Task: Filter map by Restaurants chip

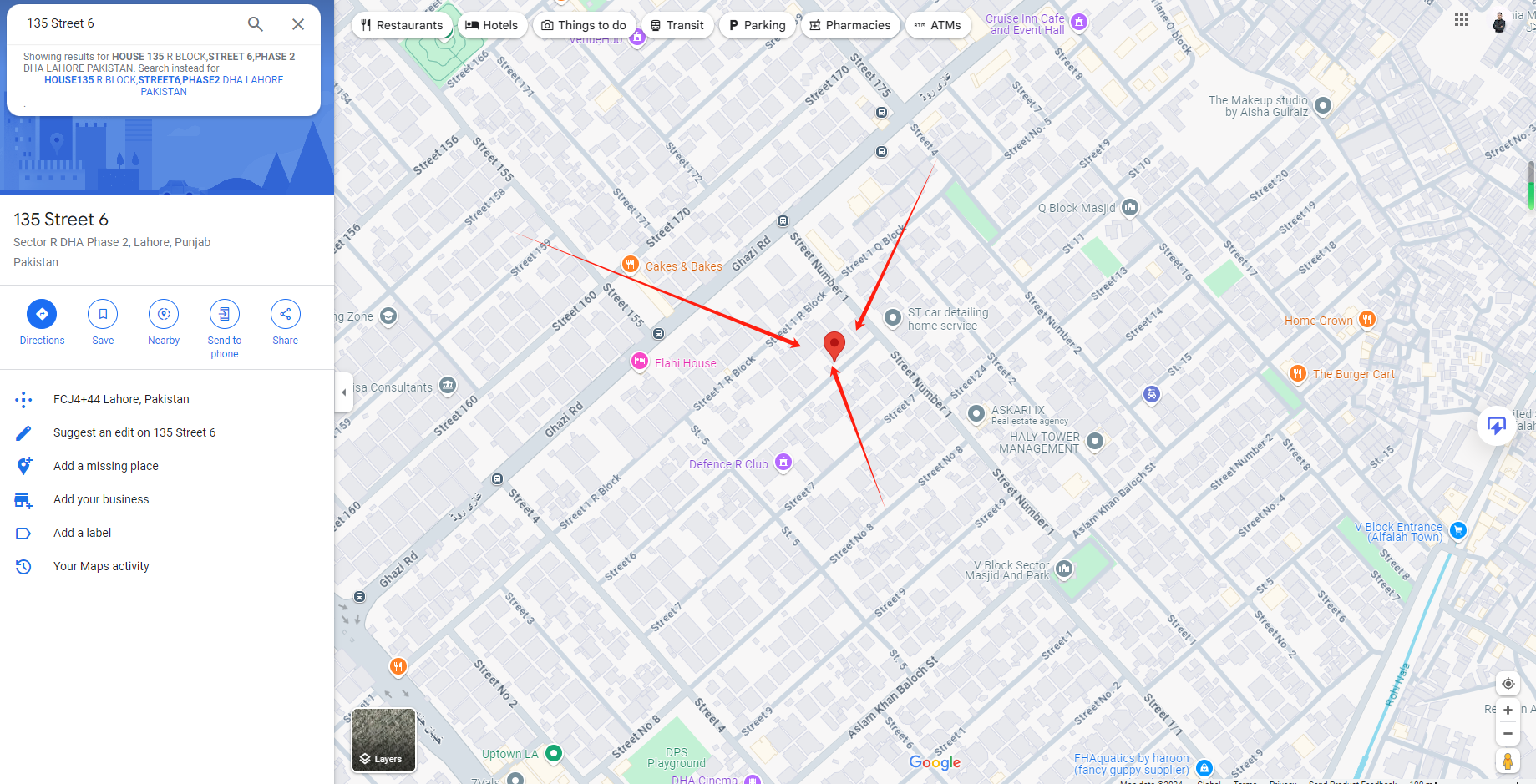Action: coord(402,25)
